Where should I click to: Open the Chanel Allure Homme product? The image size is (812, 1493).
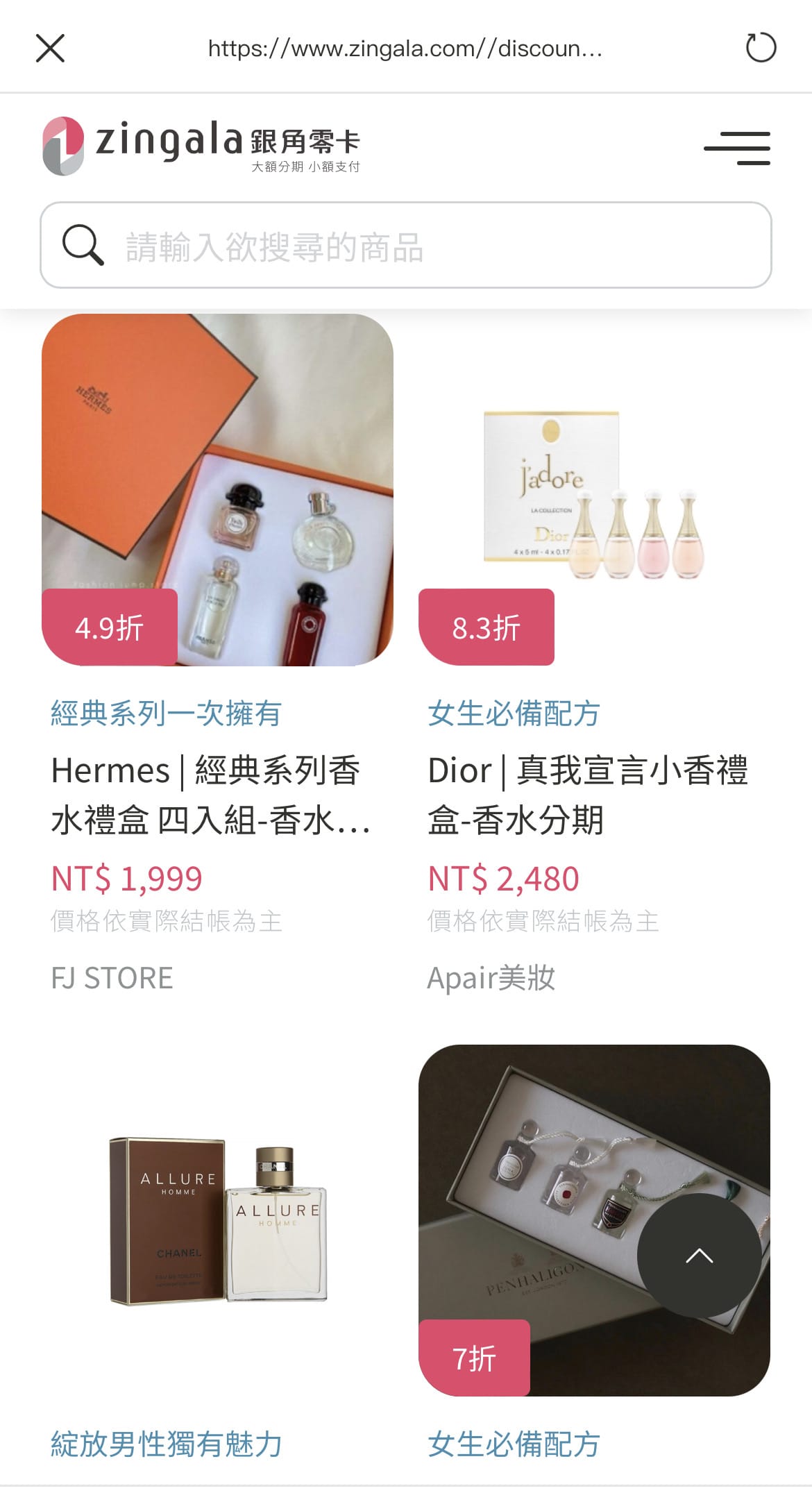point(217,1220)
